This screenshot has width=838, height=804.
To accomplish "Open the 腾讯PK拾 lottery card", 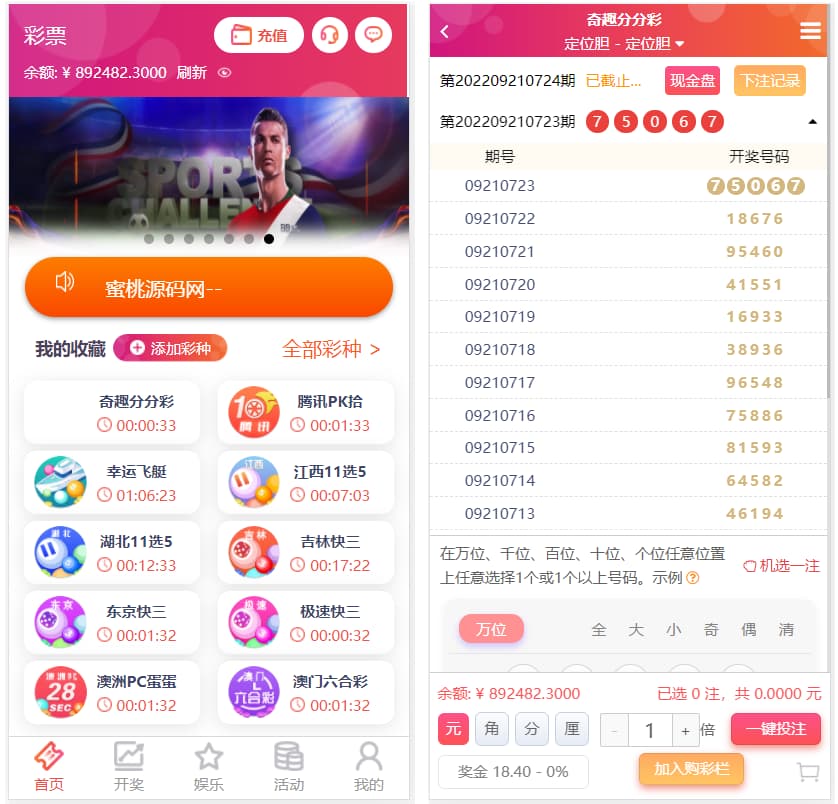I will 305,412.
